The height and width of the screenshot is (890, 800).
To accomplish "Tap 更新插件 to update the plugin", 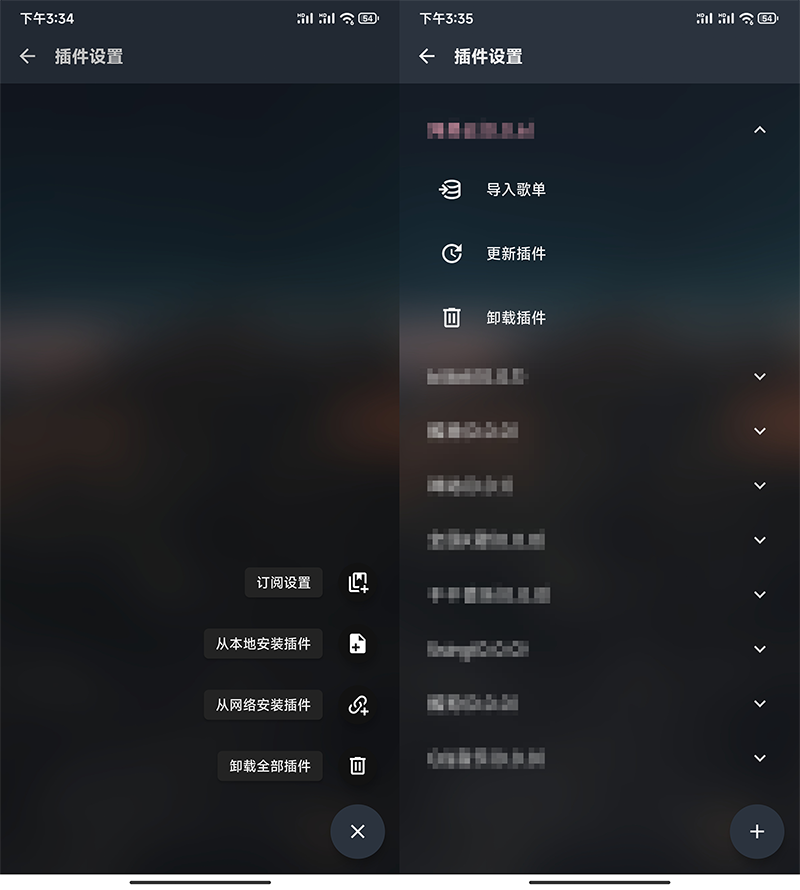I will (x=515, y=254).
